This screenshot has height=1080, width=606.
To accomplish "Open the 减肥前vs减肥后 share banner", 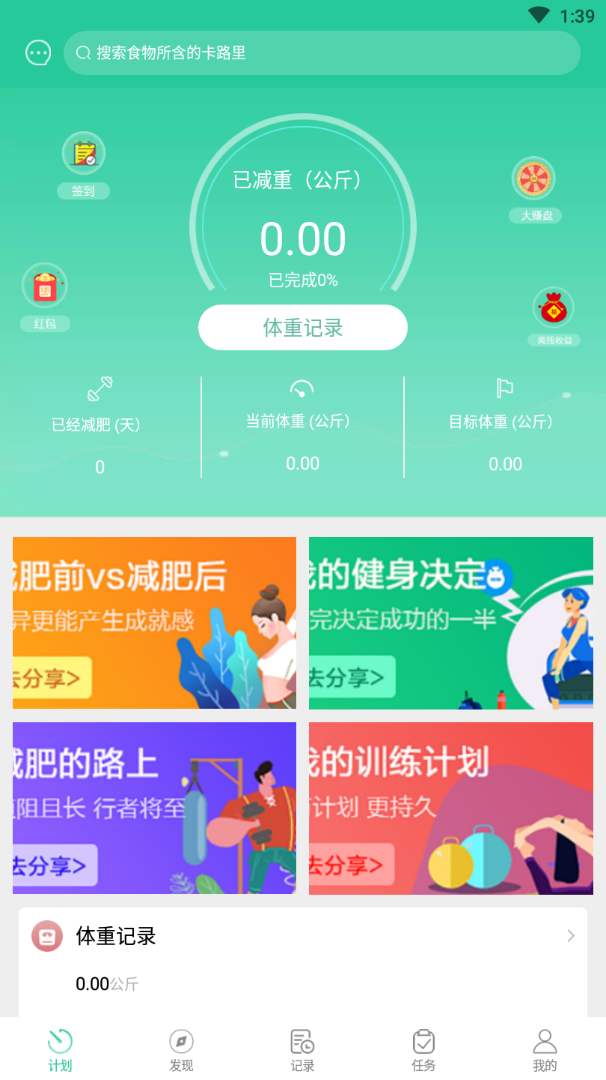I will [x=154, y=623].
